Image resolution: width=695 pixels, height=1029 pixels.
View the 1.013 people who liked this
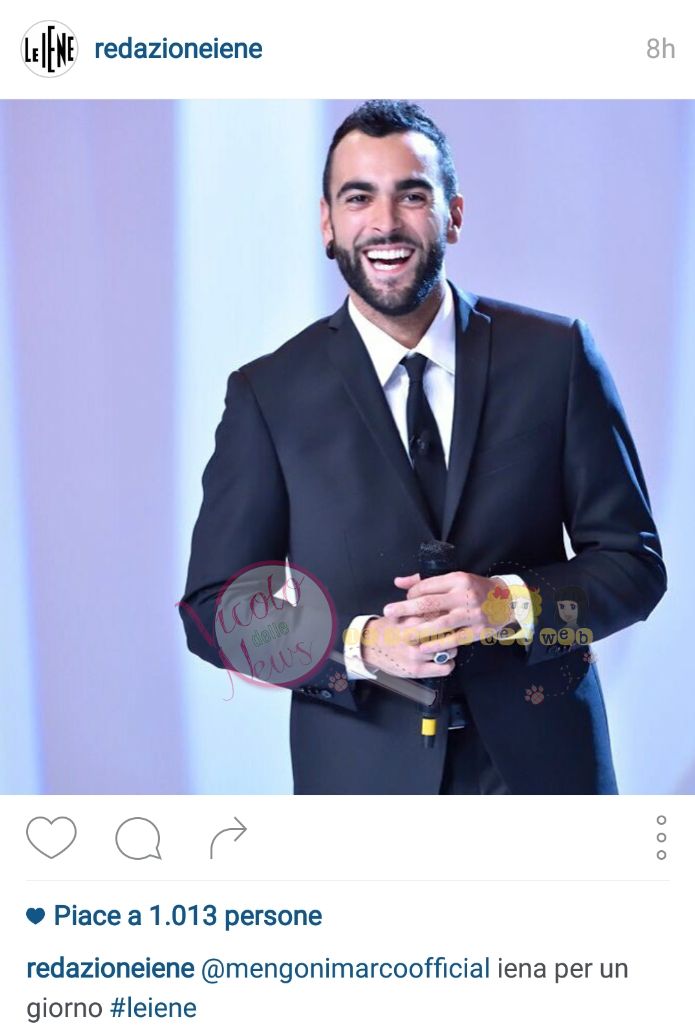click(187, 915)
